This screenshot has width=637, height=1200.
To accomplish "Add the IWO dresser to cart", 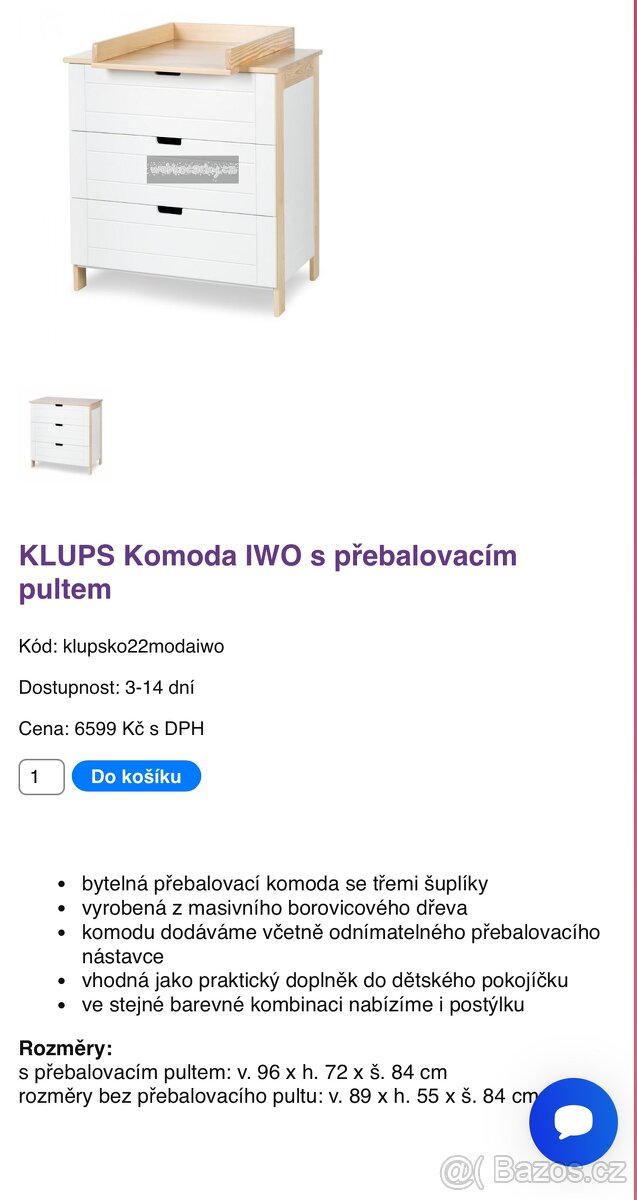I will [136, 776].
